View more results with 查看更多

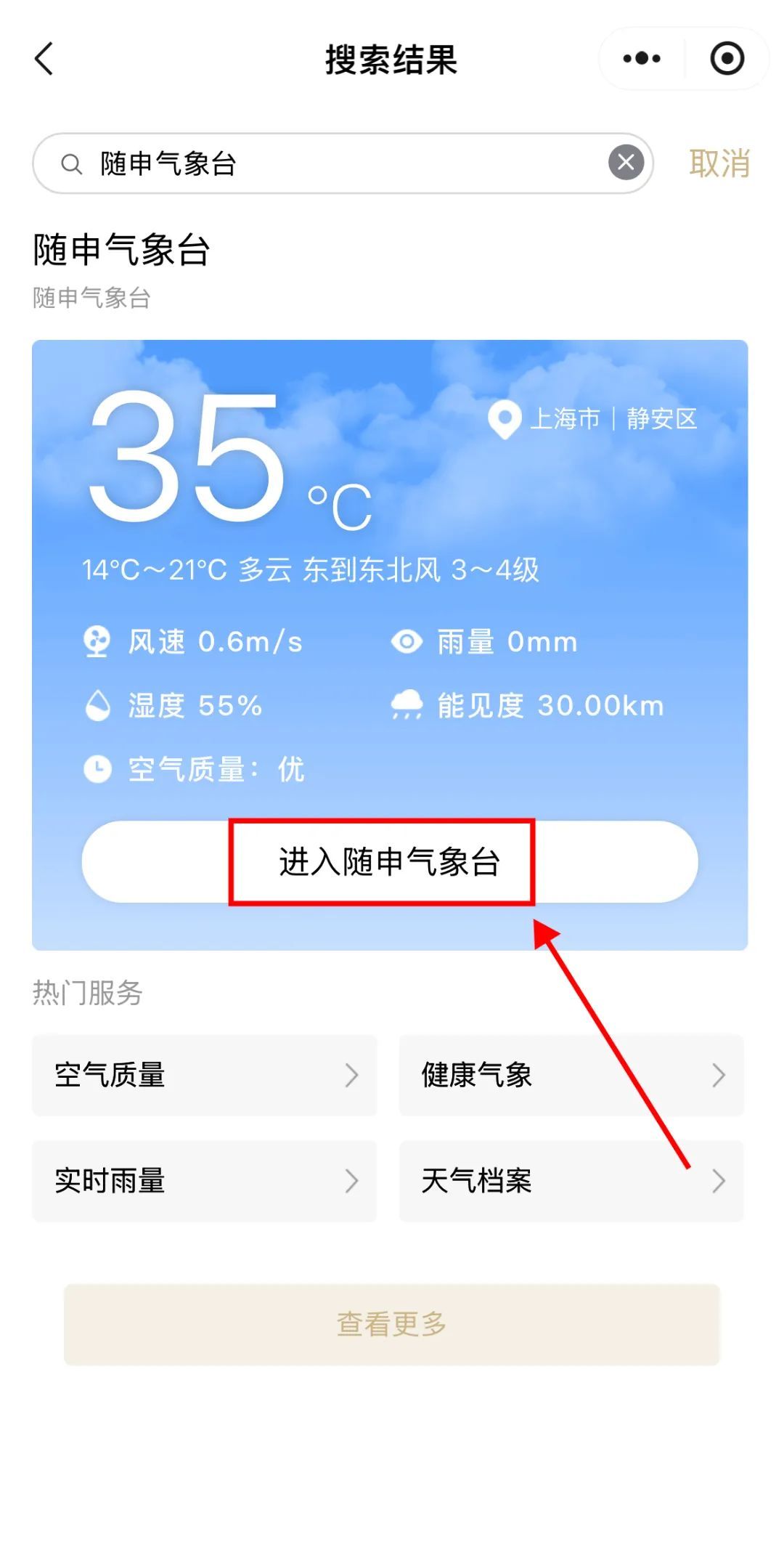[391, 1324]
